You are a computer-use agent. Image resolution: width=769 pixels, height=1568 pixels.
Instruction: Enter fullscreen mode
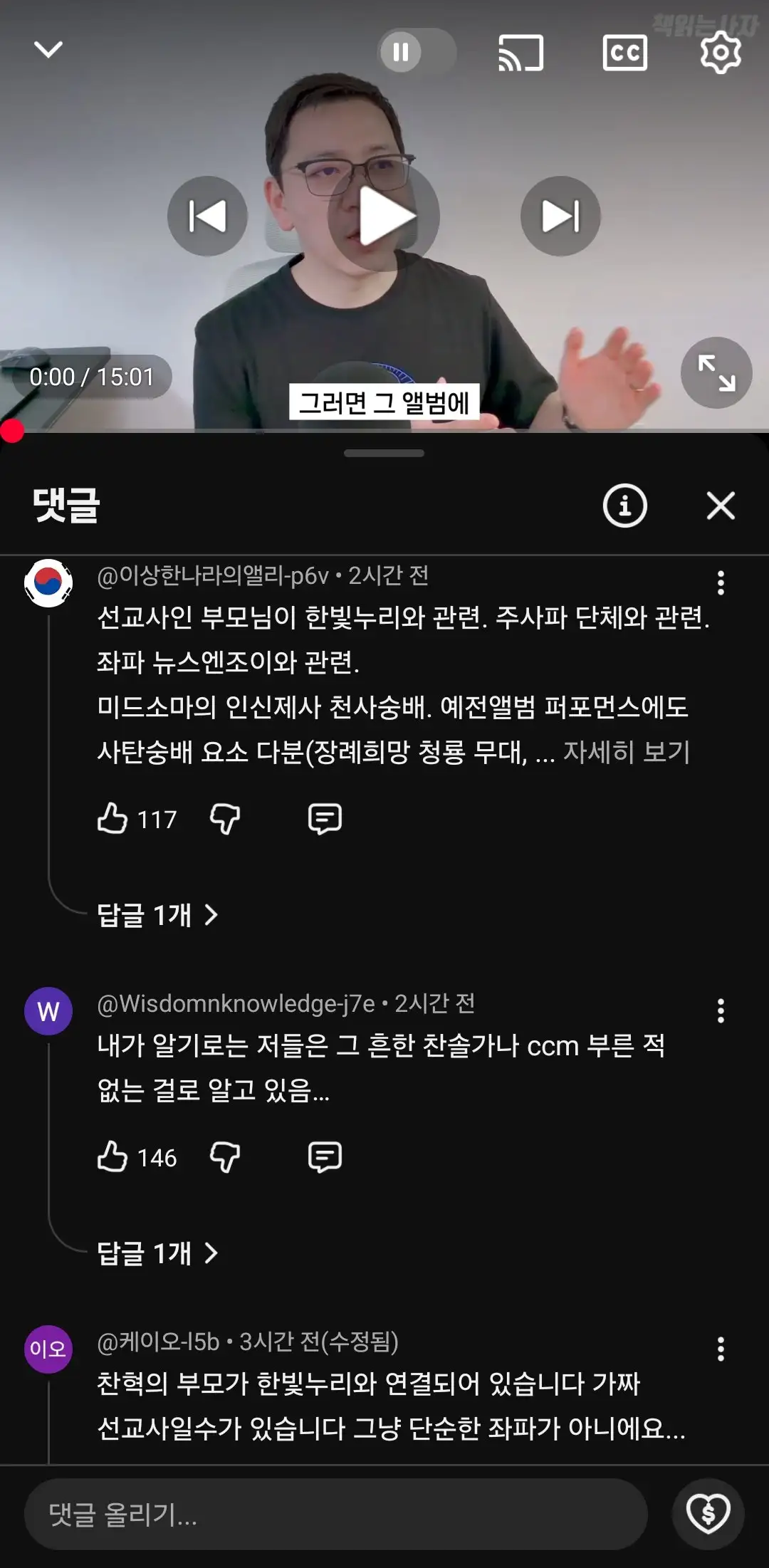(716, 372)
